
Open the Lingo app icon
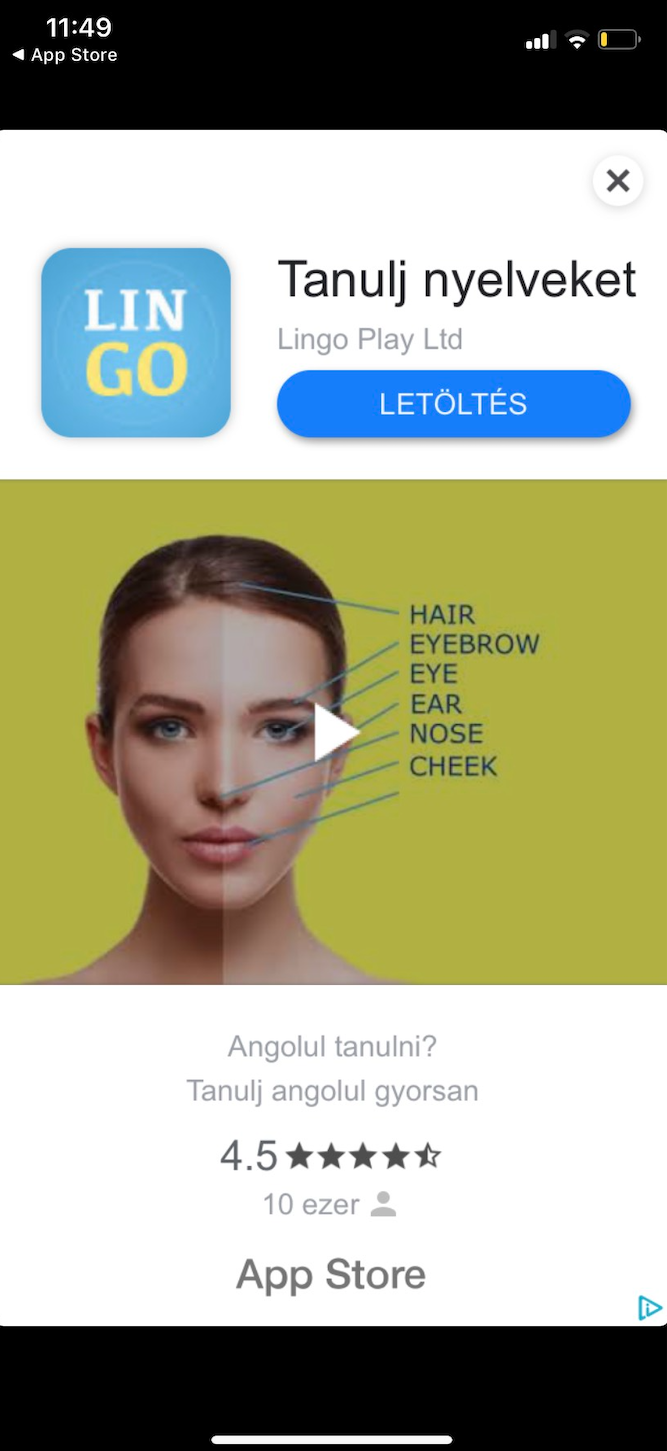[x=136, y=343]
